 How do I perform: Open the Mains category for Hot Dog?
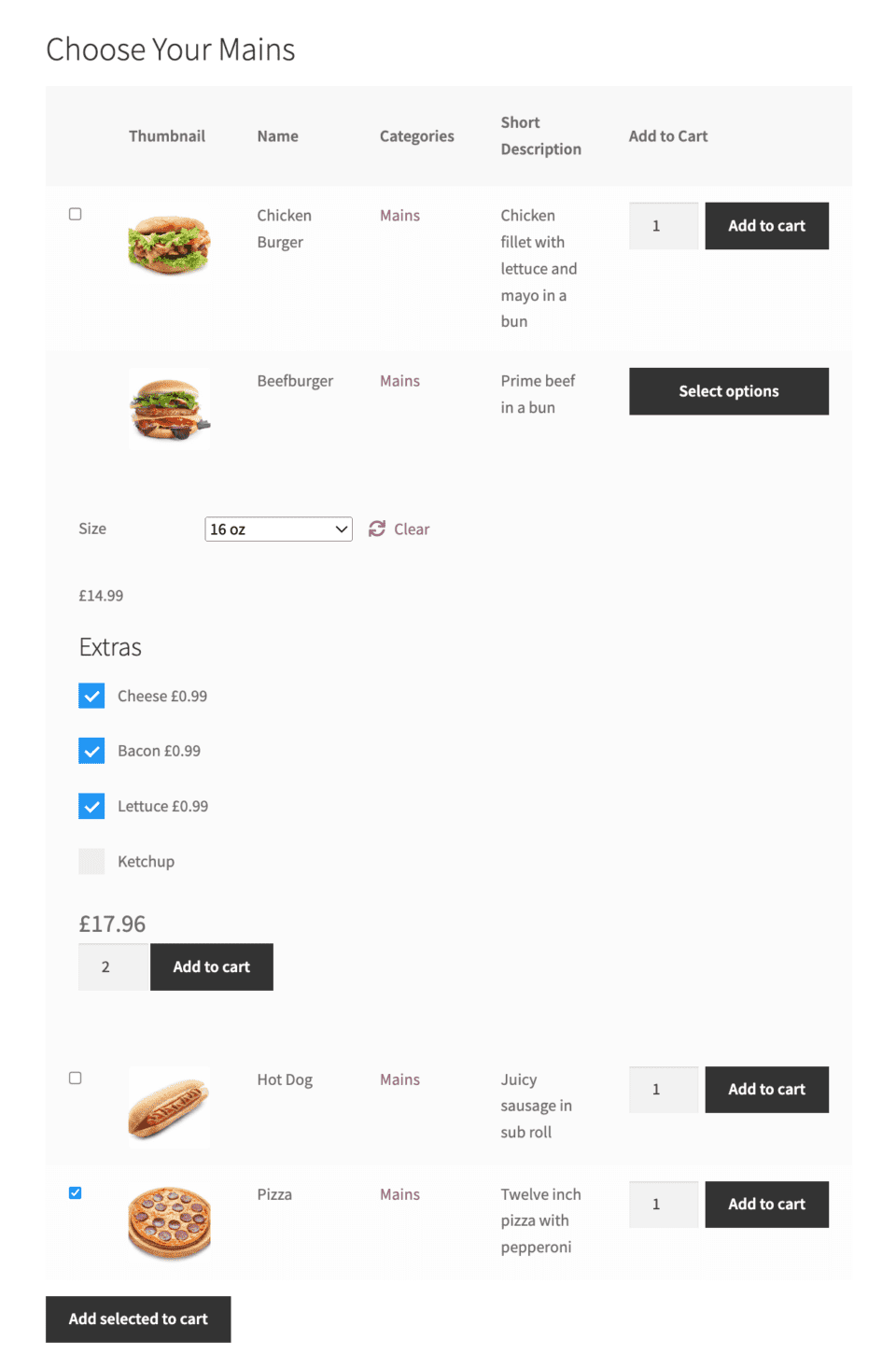[399, 1079]
